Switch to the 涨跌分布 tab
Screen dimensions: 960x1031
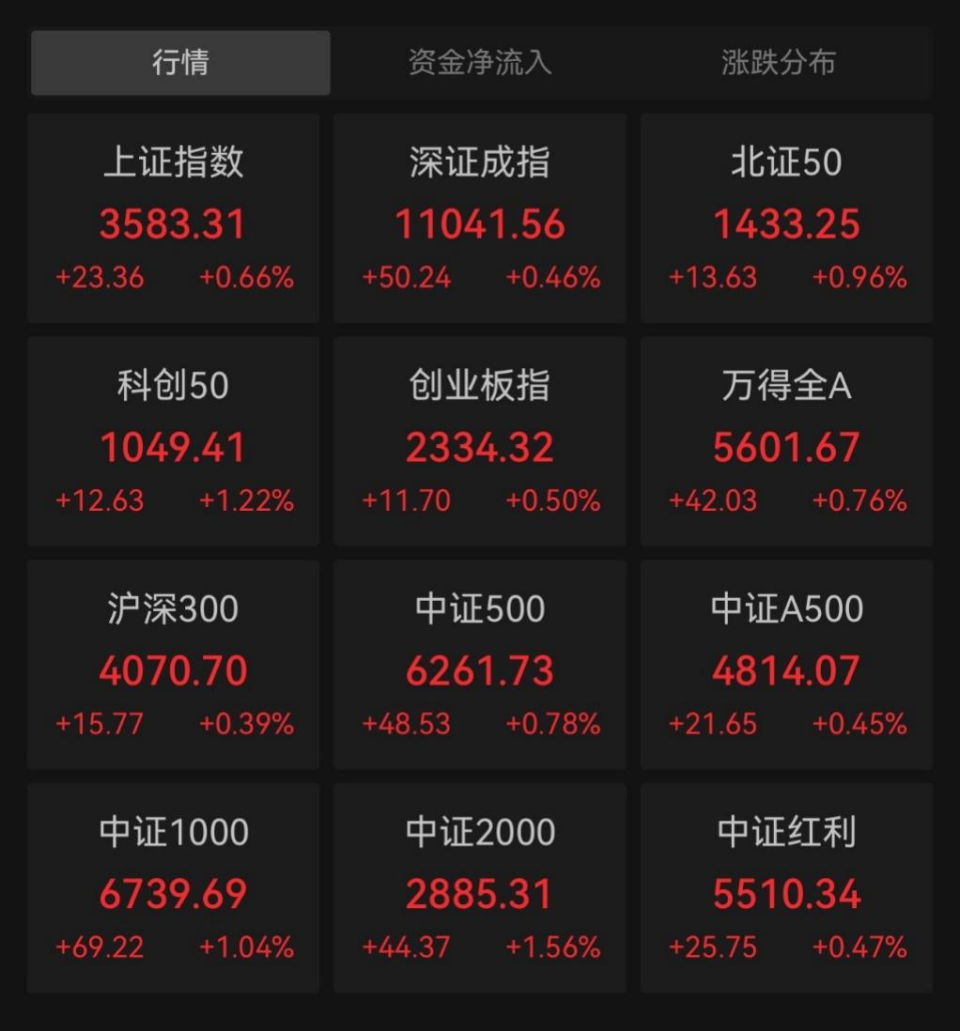click(778, 63)
